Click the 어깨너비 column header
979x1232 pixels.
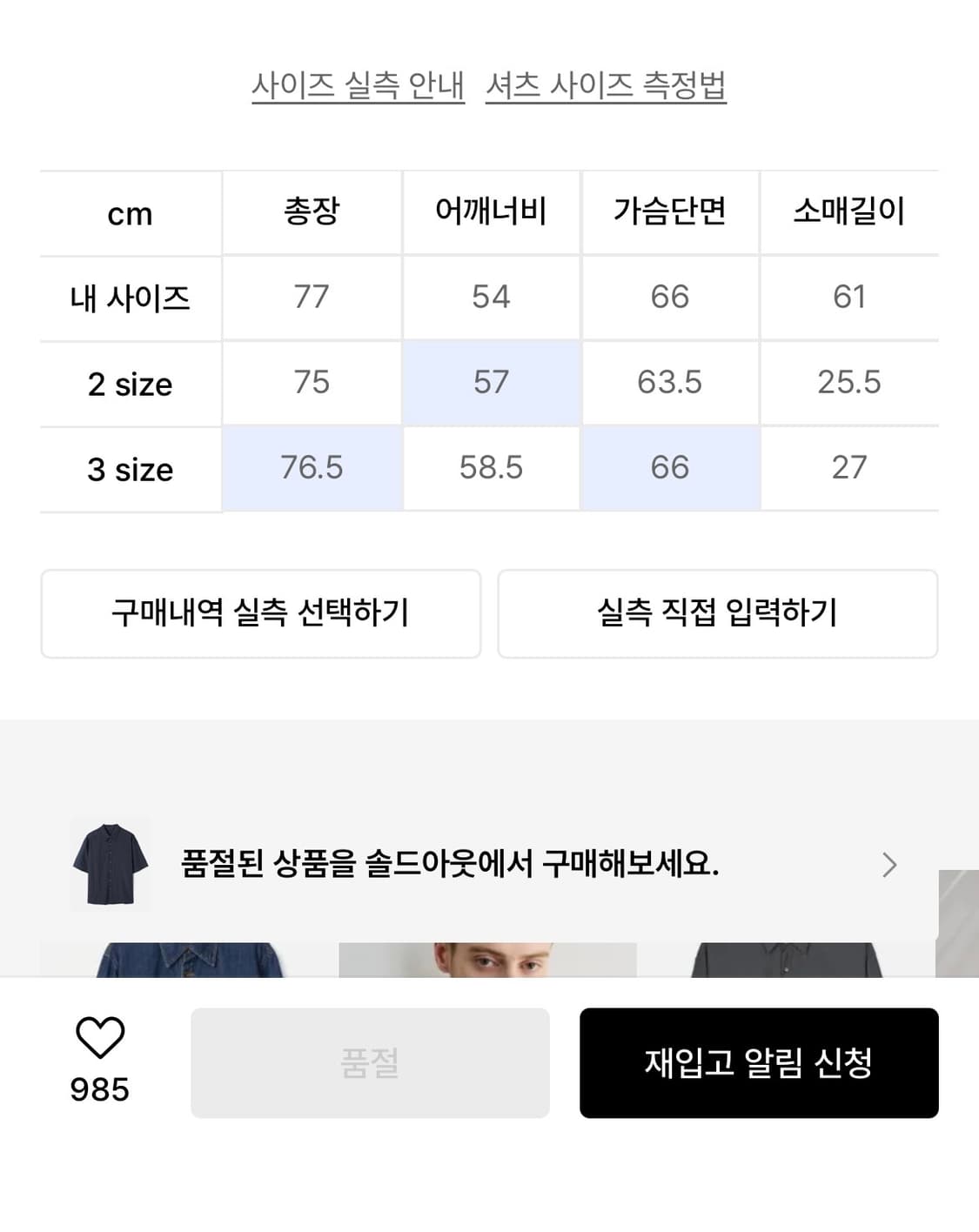click(492, 211)
